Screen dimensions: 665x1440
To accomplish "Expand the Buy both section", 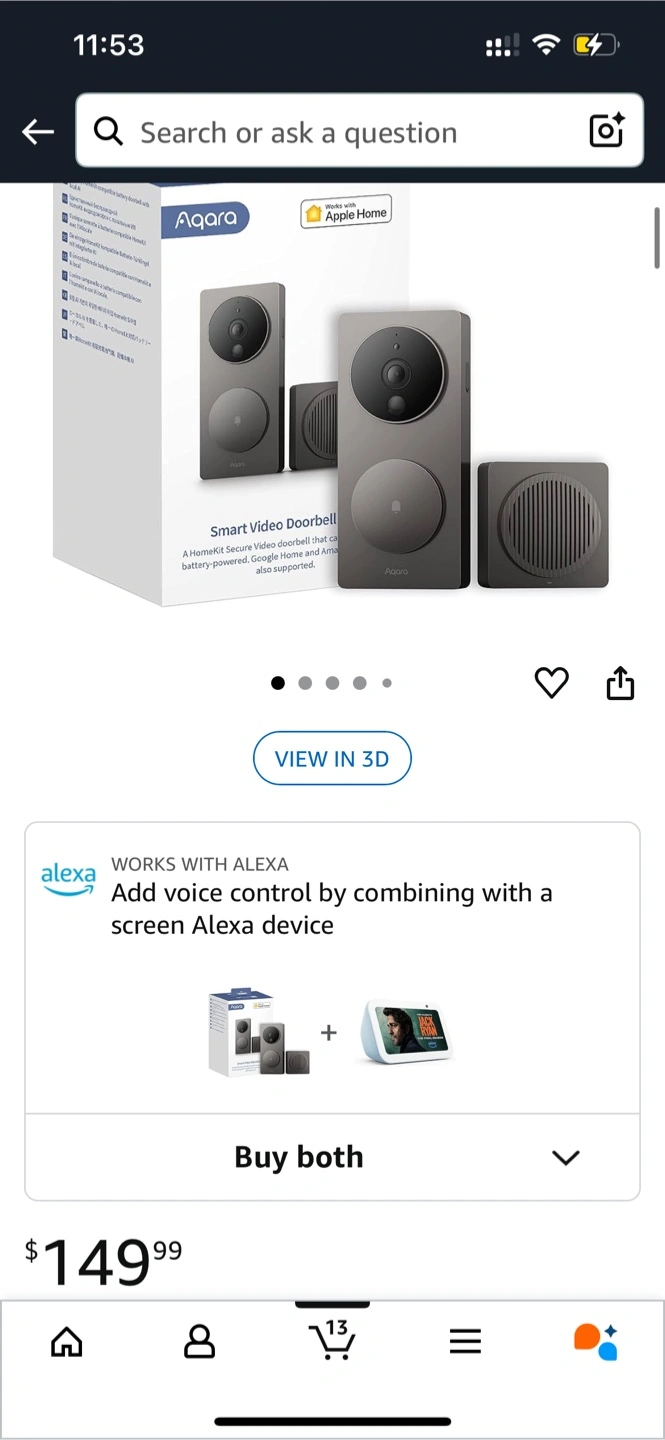I will [x=332, y=1157].
